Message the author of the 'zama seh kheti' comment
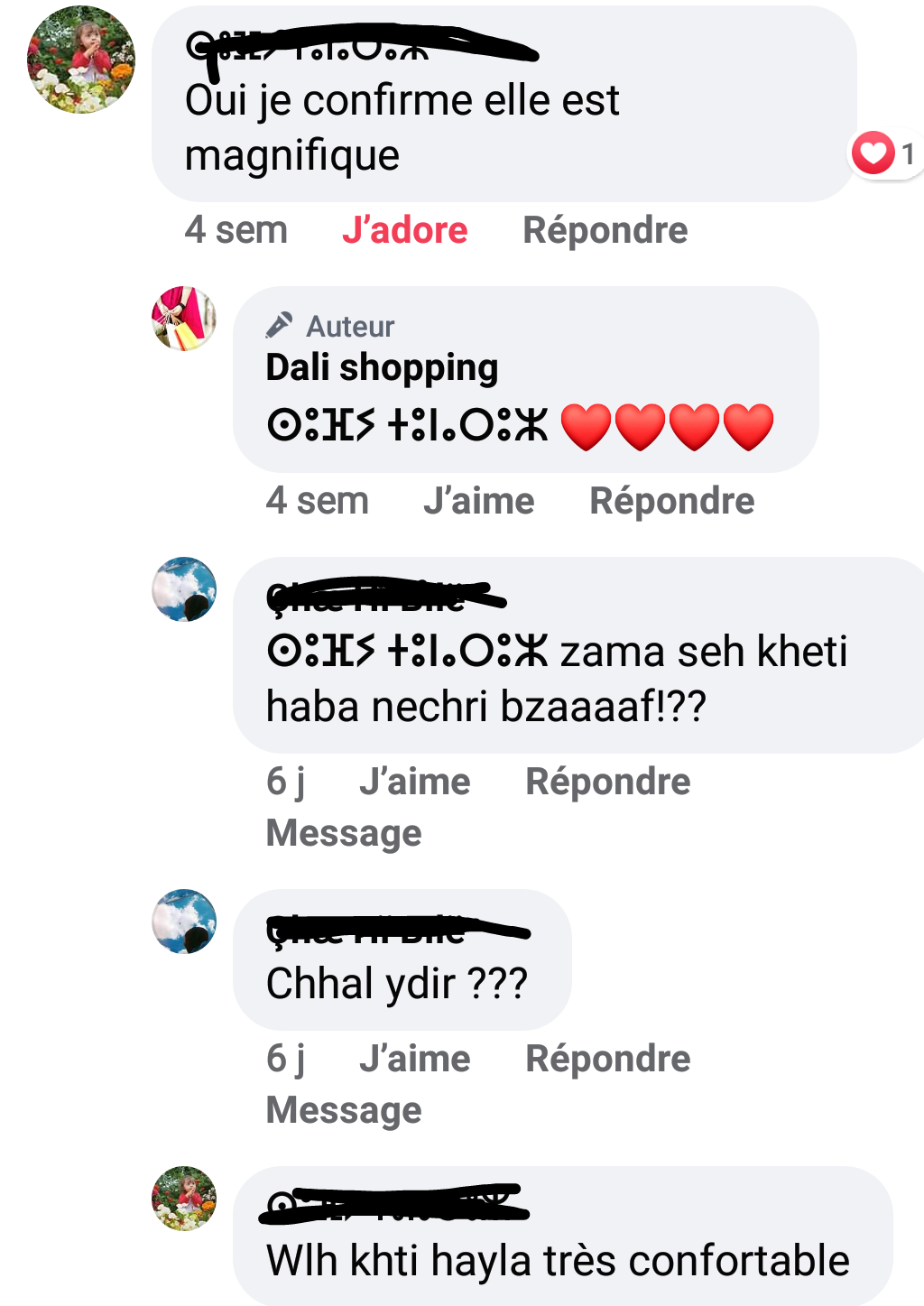This screenshot has width=924, height=1306. pos(344,833)
